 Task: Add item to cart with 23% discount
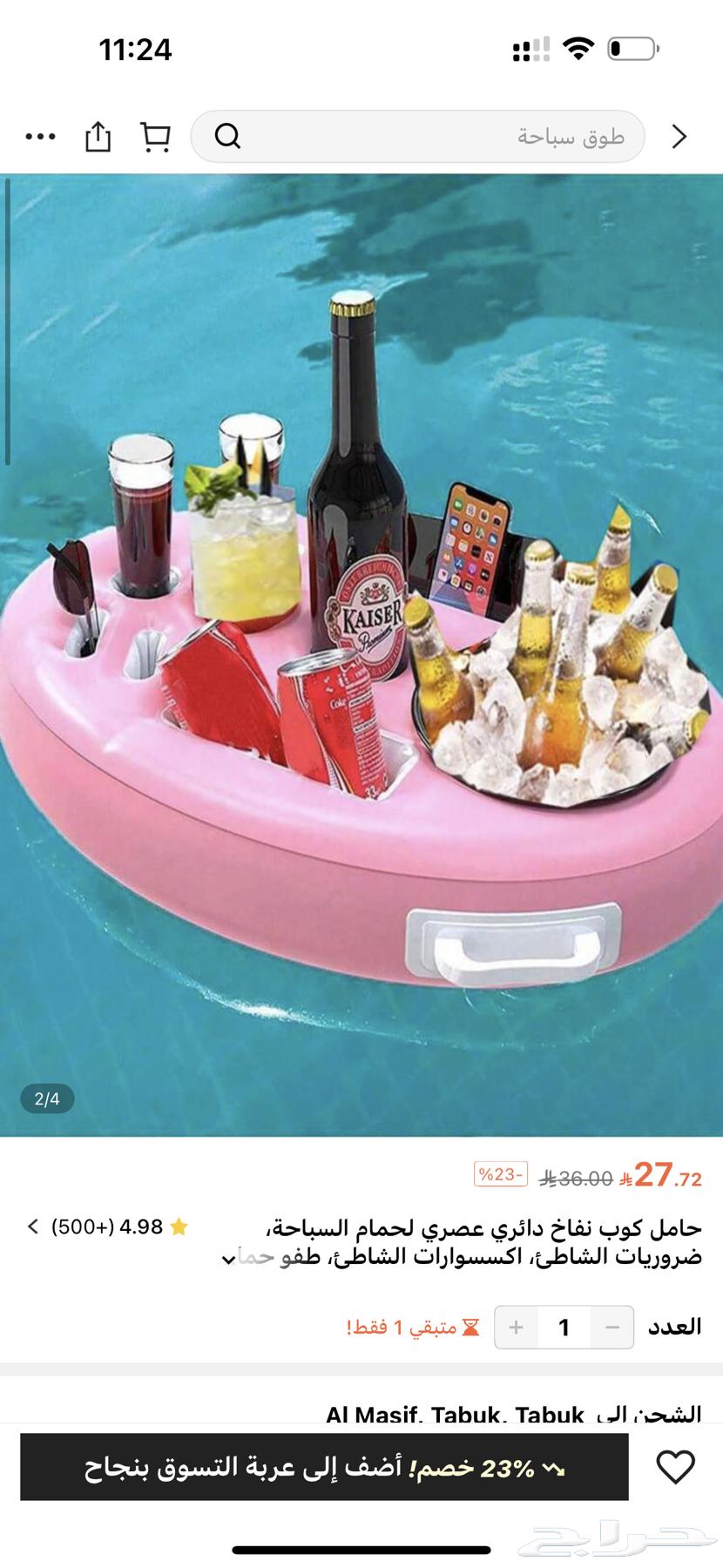(x=324, y=1468)
